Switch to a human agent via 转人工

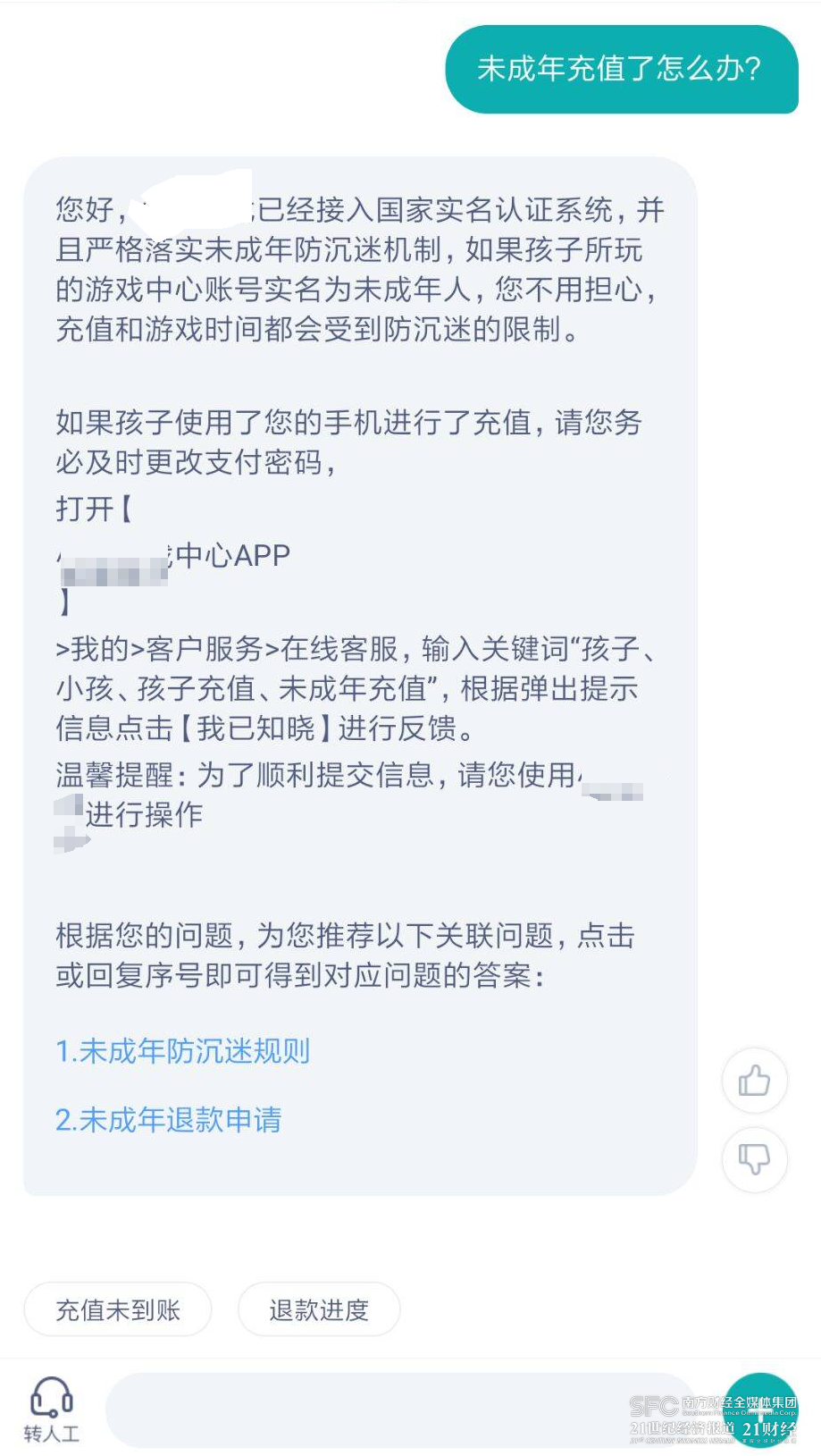52,1410
